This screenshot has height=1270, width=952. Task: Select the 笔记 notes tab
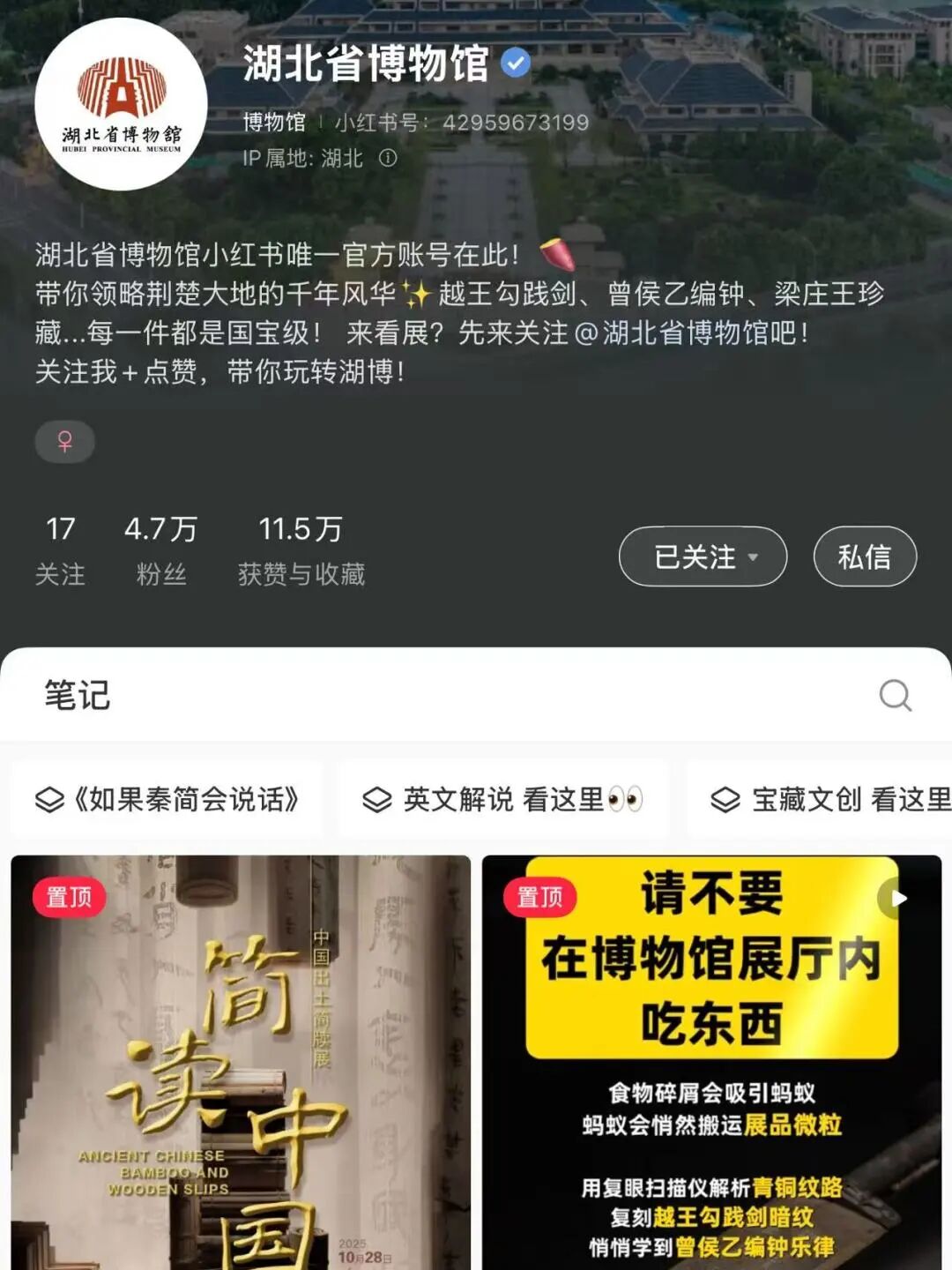[x=78, y=696]
